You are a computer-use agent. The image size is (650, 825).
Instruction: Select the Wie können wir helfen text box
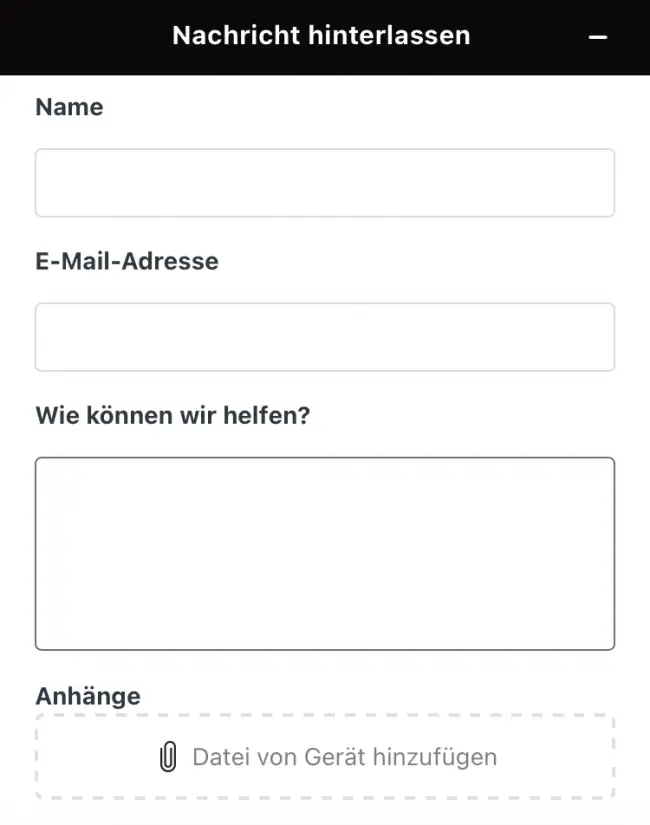point(325,553)
